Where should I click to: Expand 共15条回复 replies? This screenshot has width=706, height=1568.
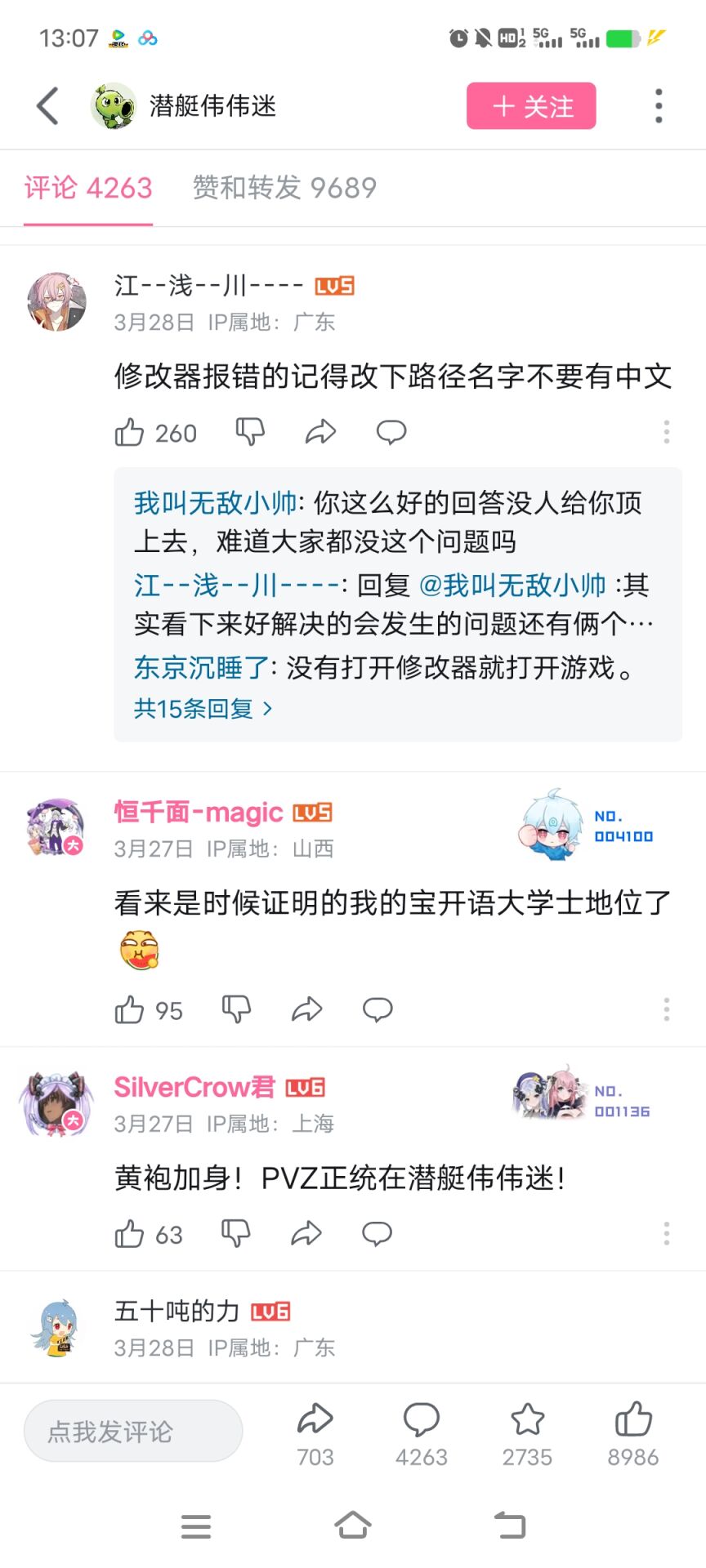203,708
